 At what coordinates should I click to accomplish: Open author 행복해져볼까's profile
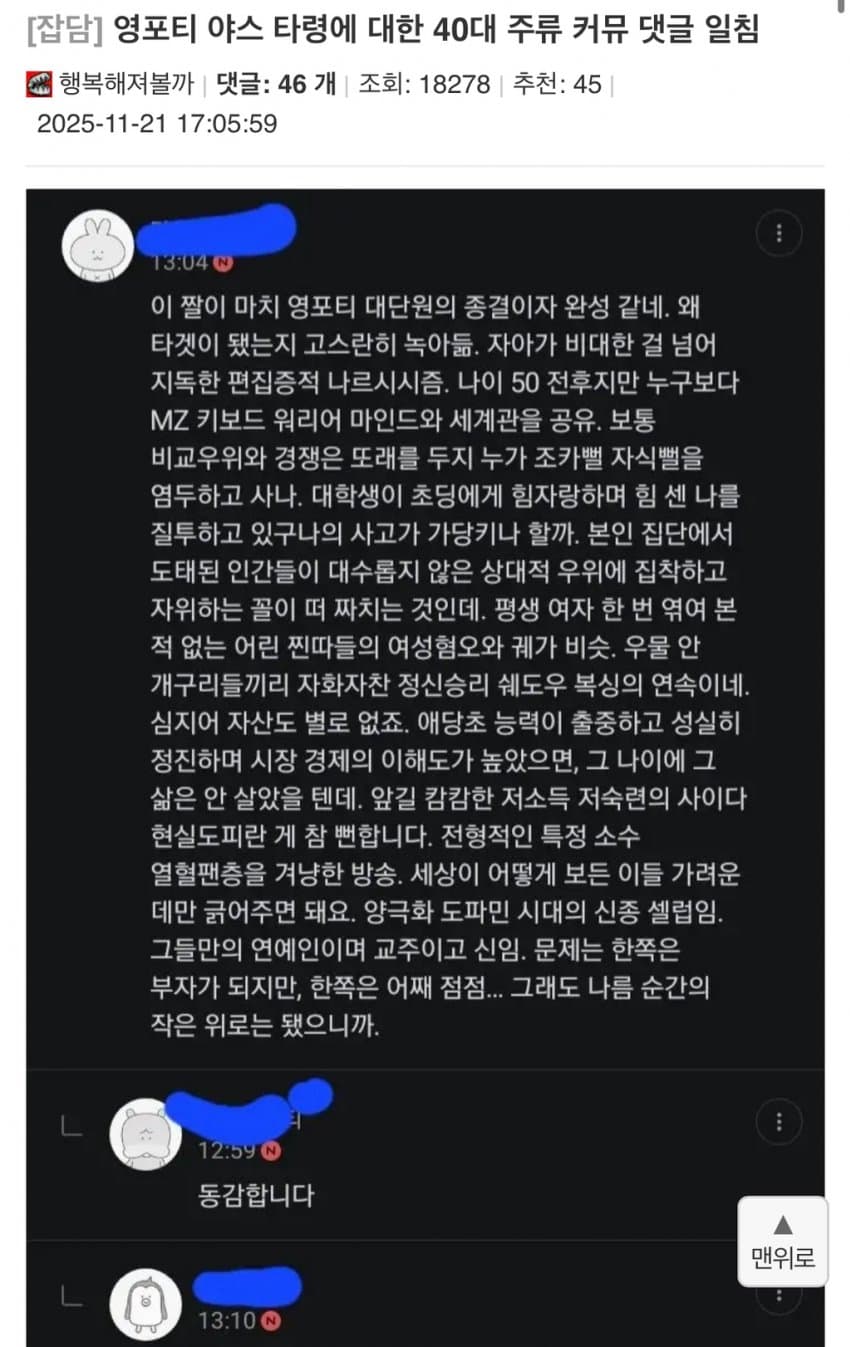click(x=127, y=85)
